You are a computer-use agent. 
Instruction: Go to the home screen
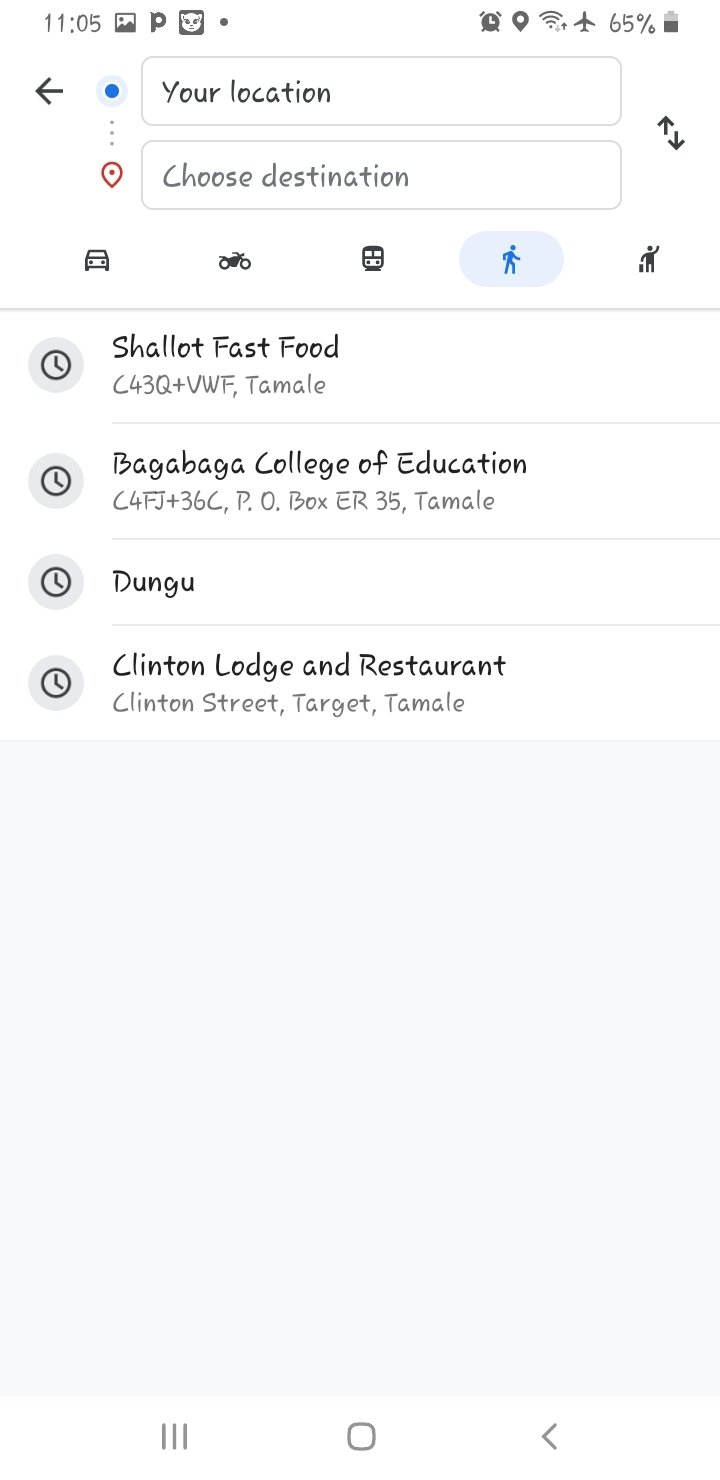click(361, 1437)
